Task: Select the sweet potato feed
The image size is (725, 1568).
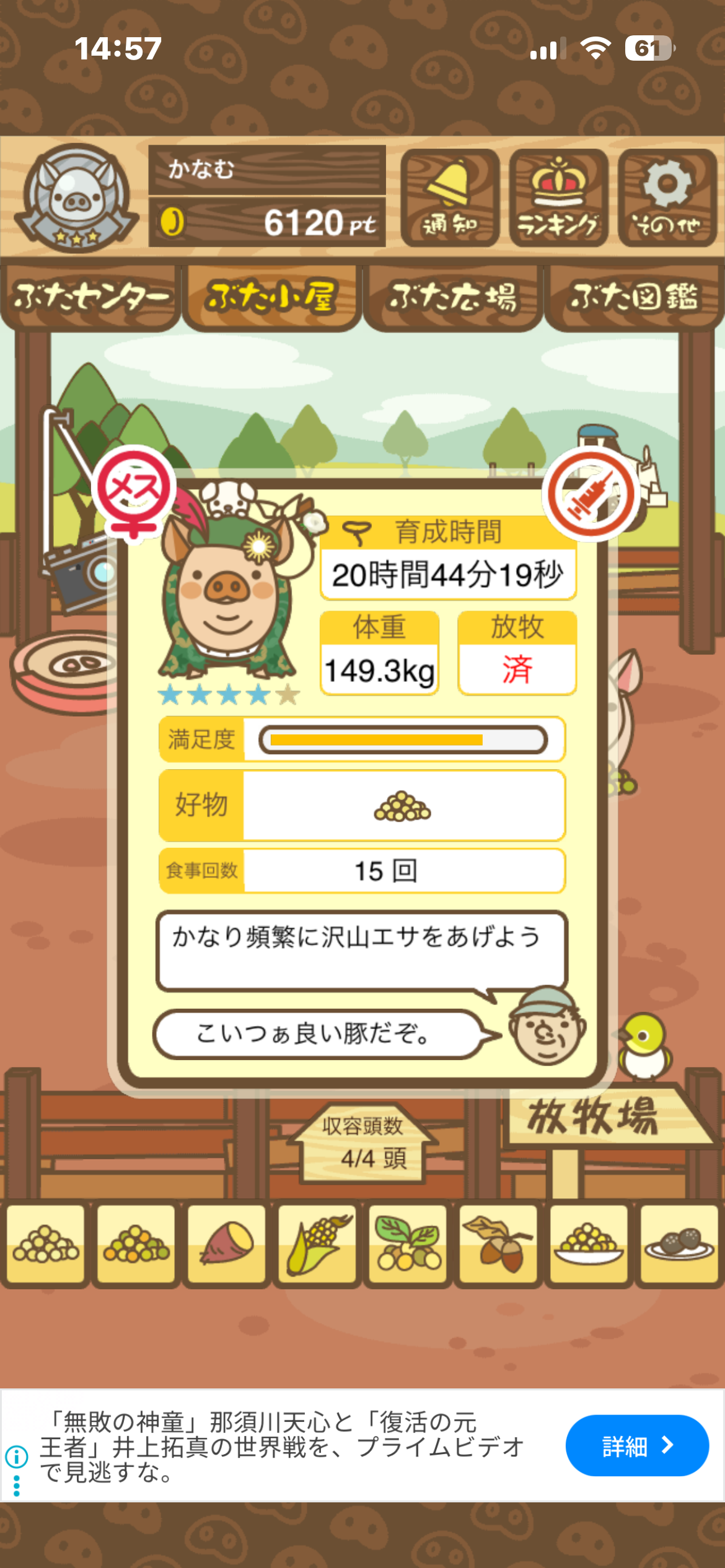Action: [227, 1244]
